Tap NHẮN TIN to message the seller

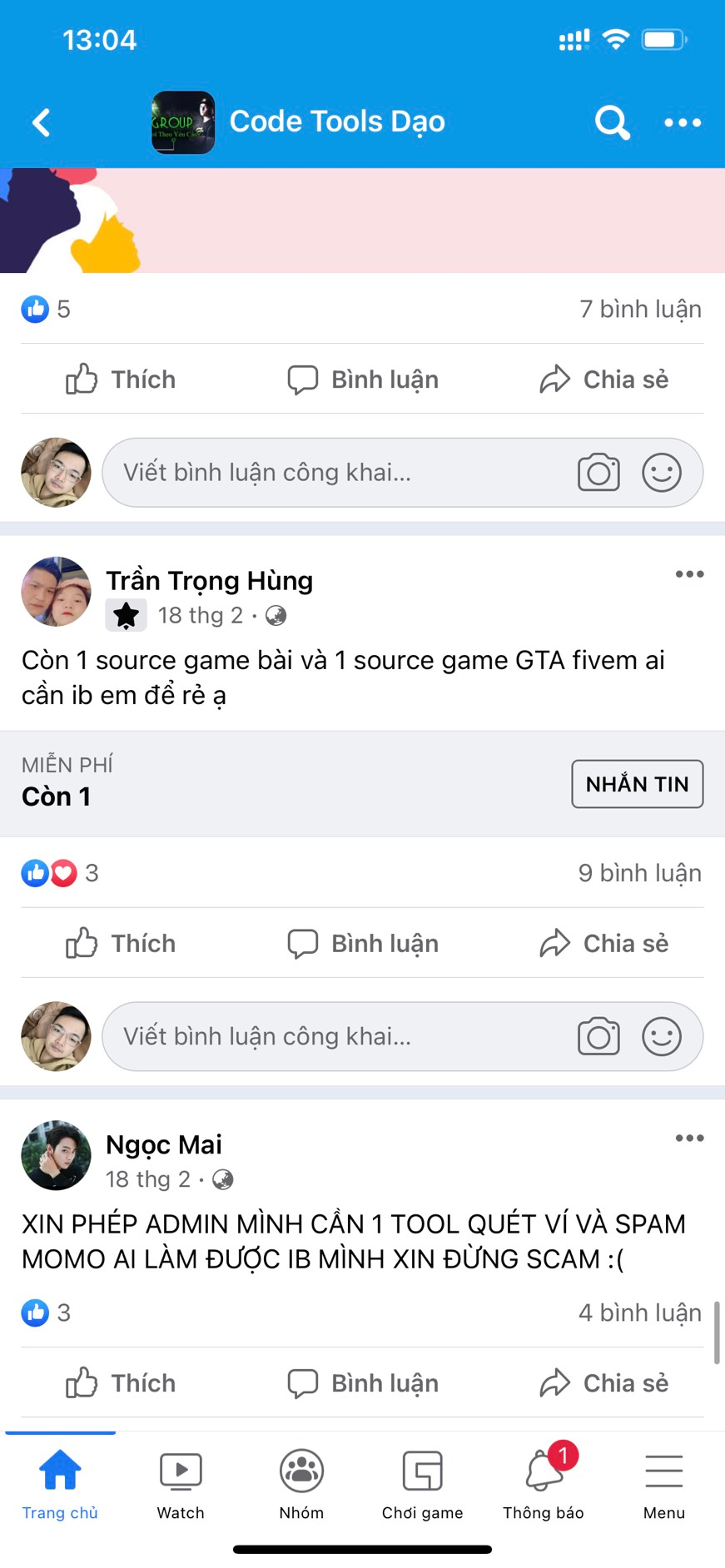(637, 784)
